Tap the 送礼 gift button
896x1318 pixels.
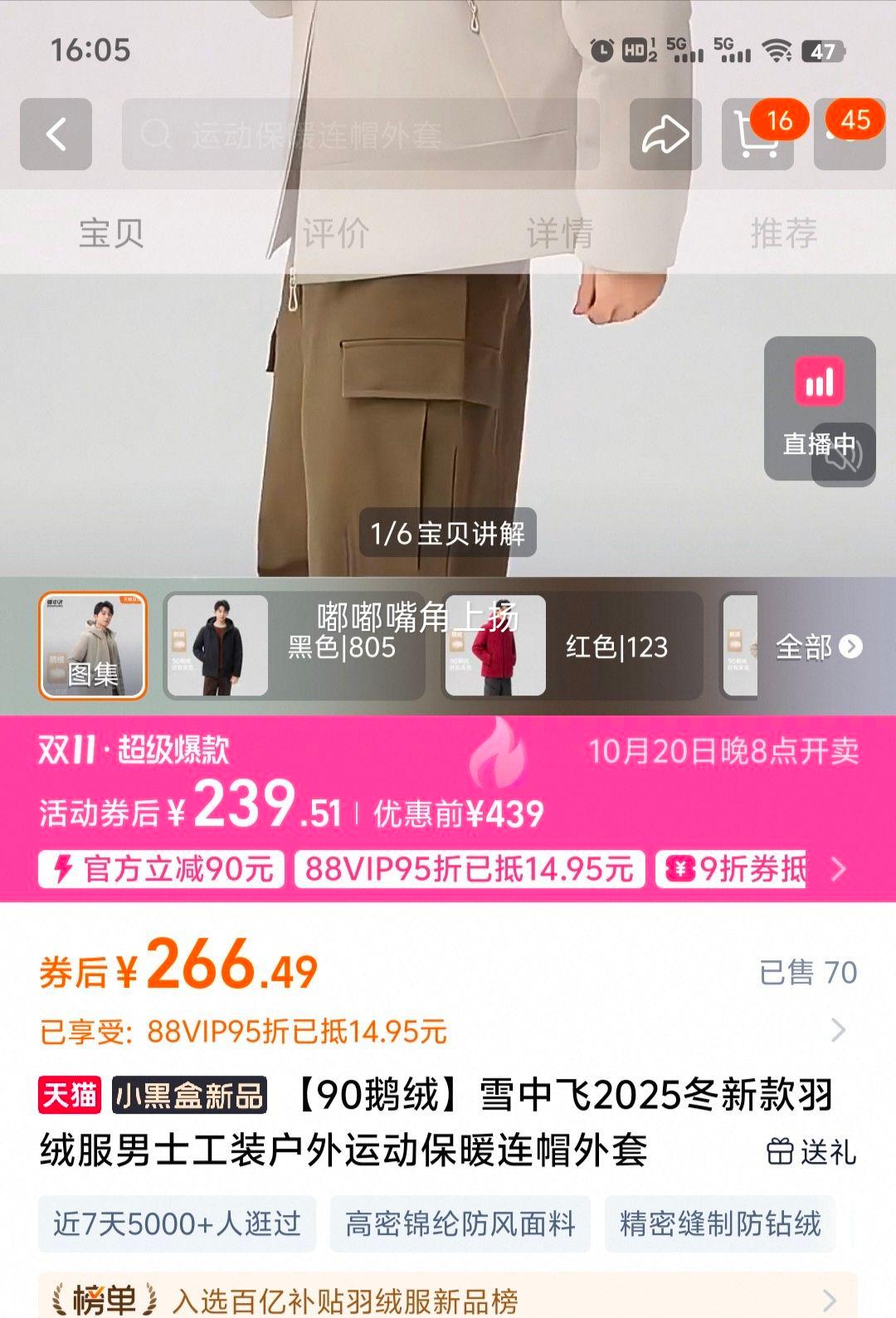pyautogui.click(x=811, y=1151)
